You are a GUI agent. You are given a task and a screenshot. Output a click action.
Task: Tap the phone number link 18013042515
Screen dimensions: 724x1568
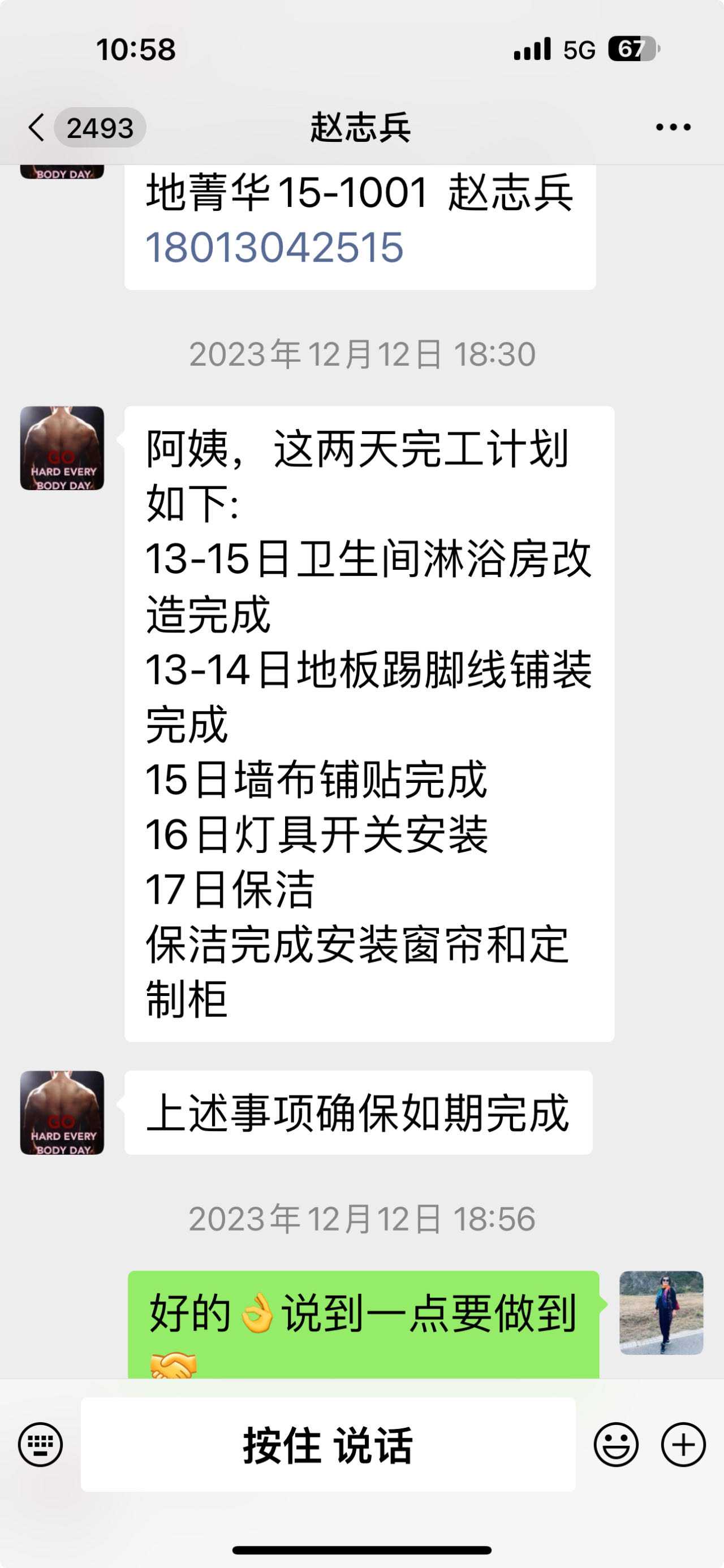274,248
